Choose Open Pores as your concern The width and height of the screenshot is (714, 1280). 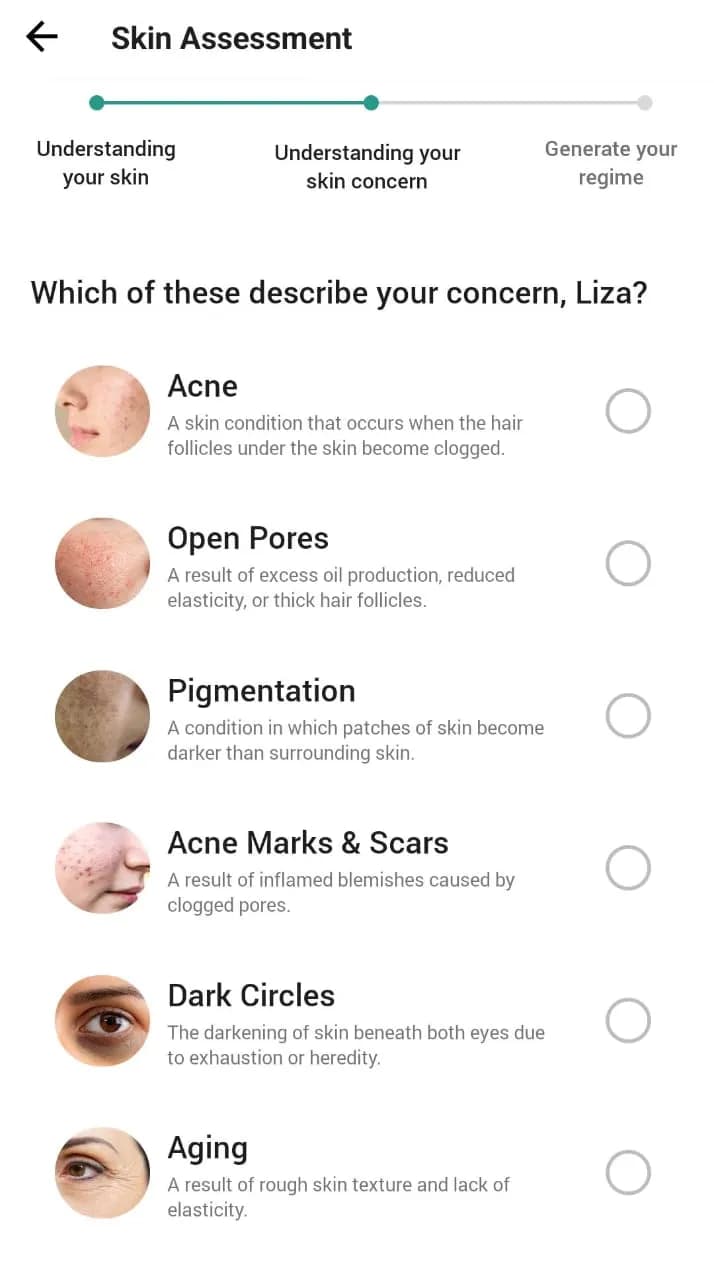[x=628, y=564]
